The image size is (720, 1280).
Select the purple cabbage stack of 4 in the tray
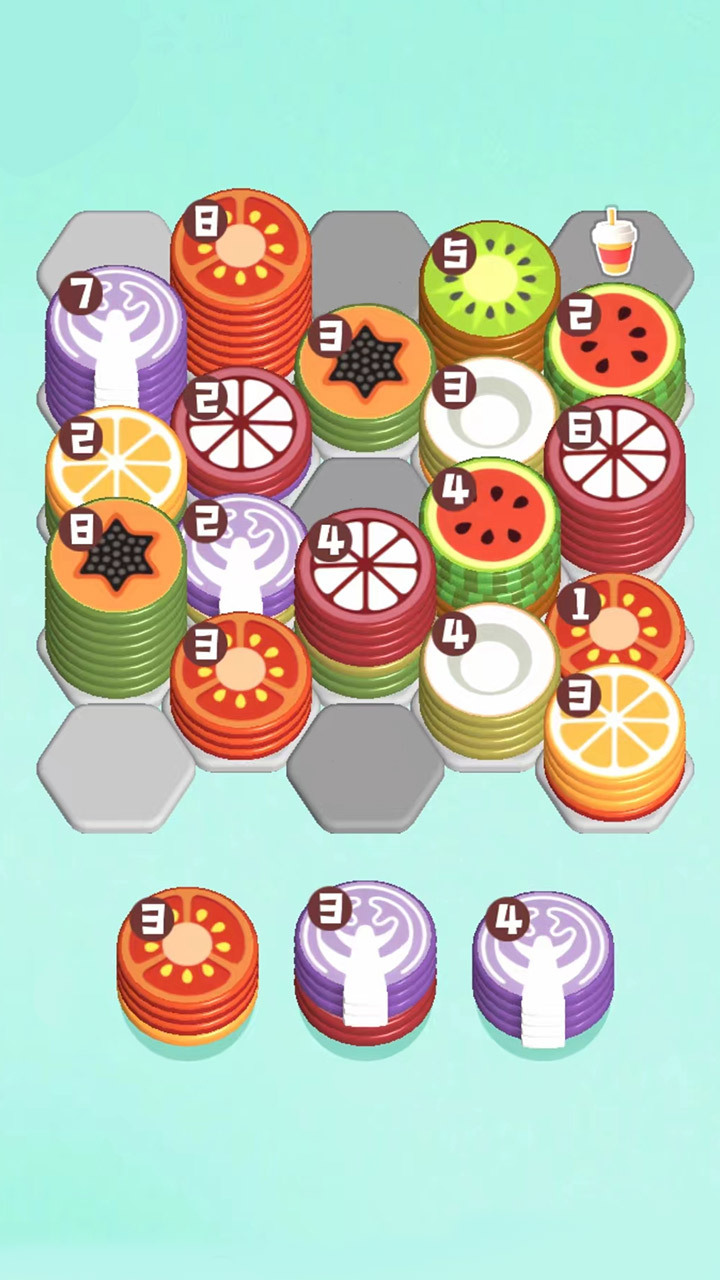[543, 965]
